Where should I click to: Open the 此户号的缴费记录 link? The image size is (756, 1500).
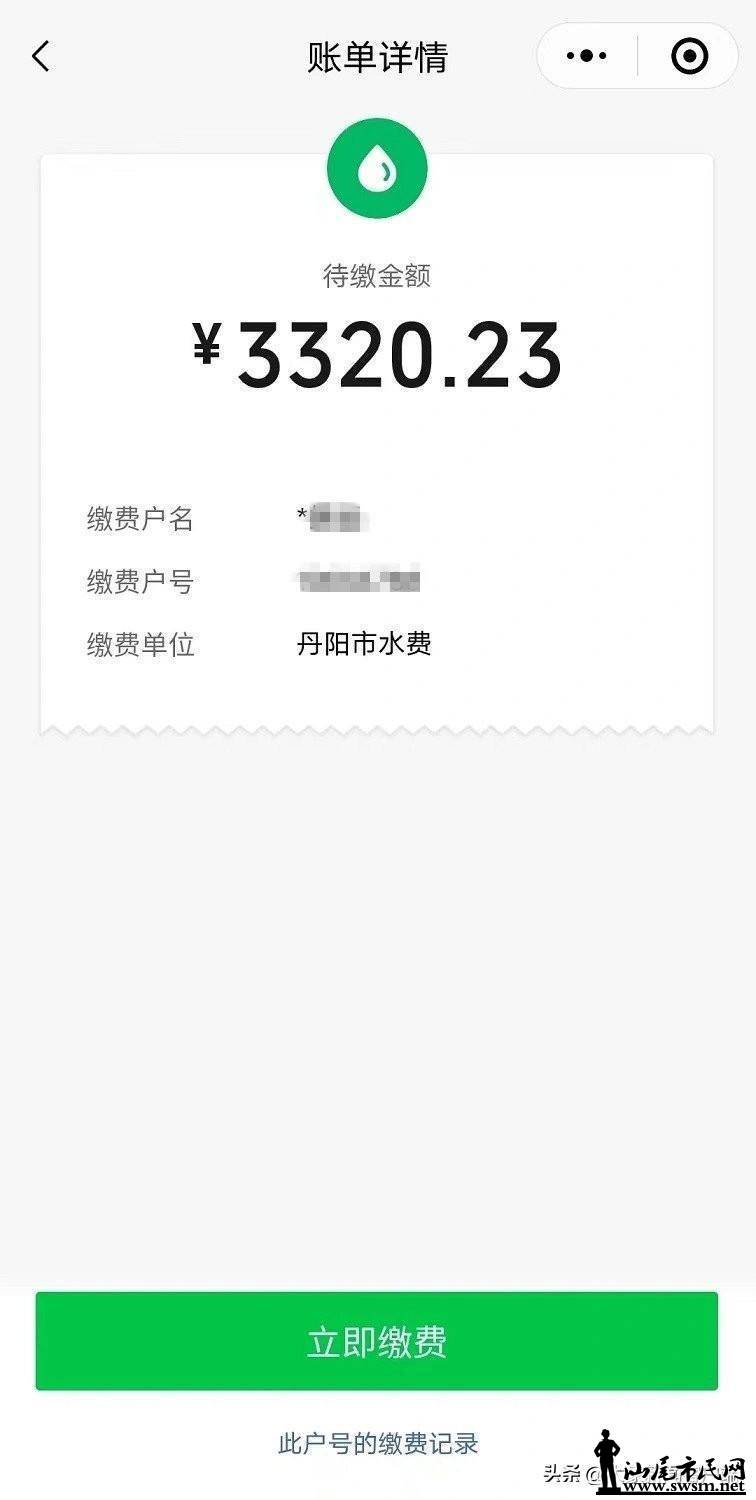(378, 1443)
